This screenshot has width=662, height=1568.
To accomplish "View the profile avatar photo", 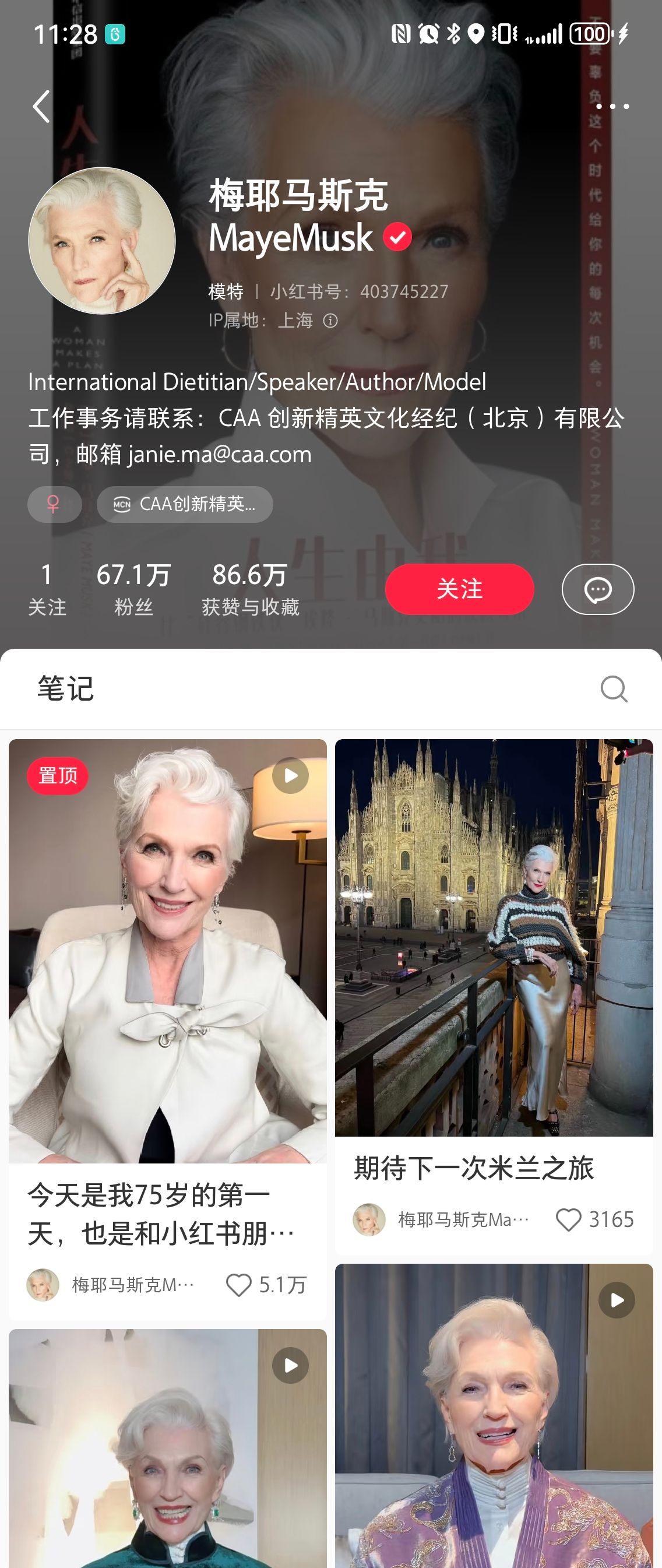I will pos(102,241).
